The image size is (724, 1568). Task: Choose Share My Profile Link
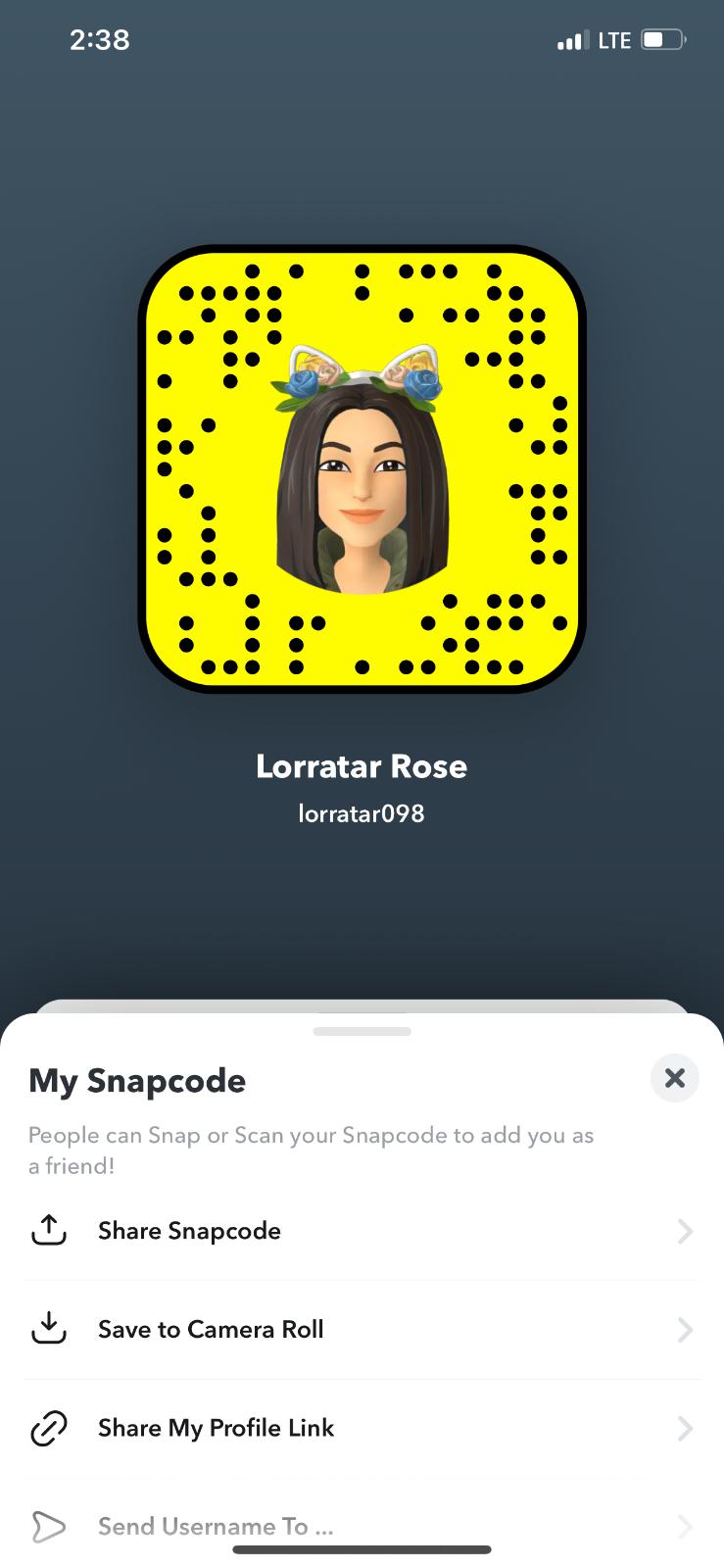click(x=216, y=1428)
